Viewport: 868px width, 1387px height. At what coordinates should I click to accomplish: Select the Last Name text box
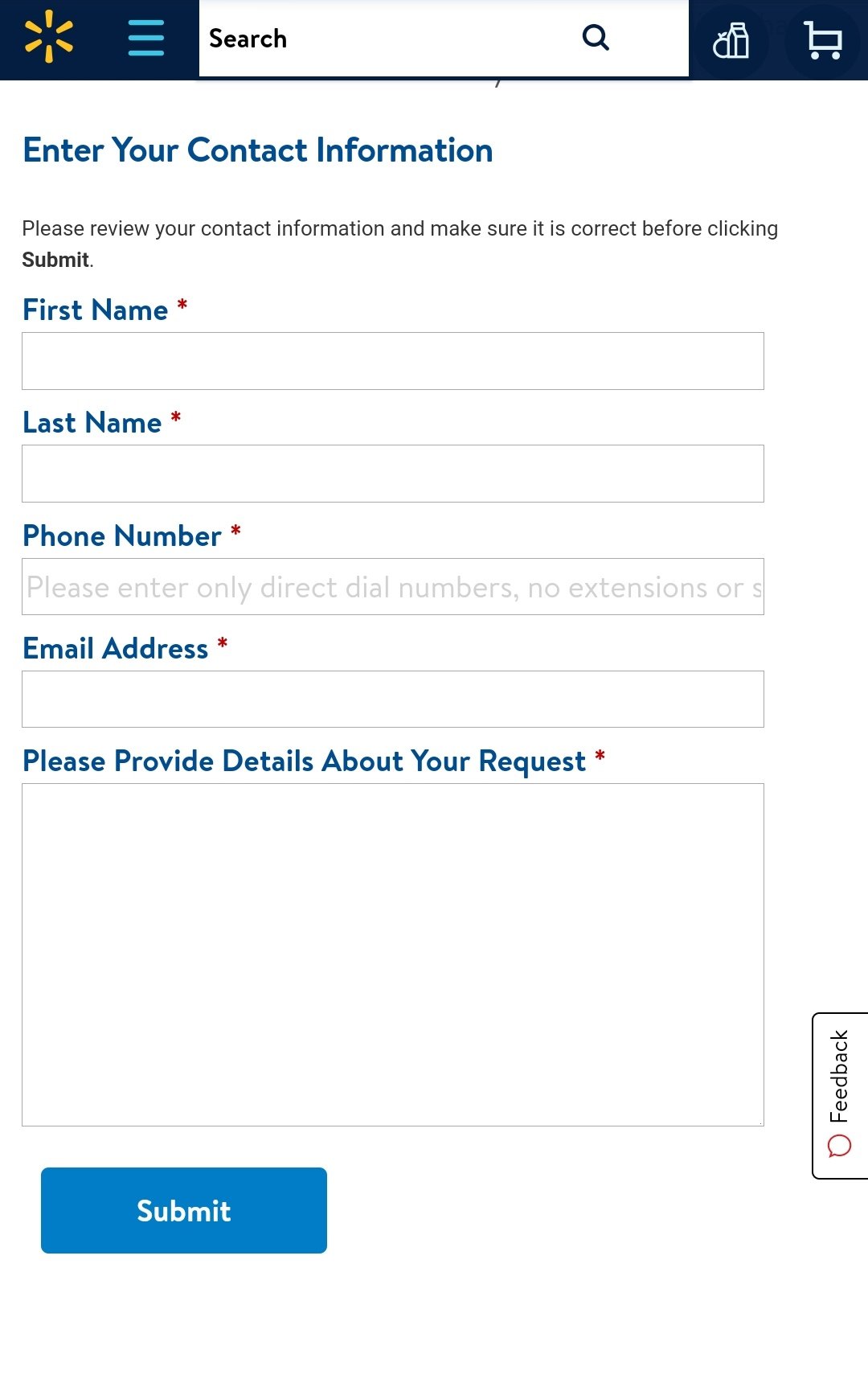coord(393,474)
